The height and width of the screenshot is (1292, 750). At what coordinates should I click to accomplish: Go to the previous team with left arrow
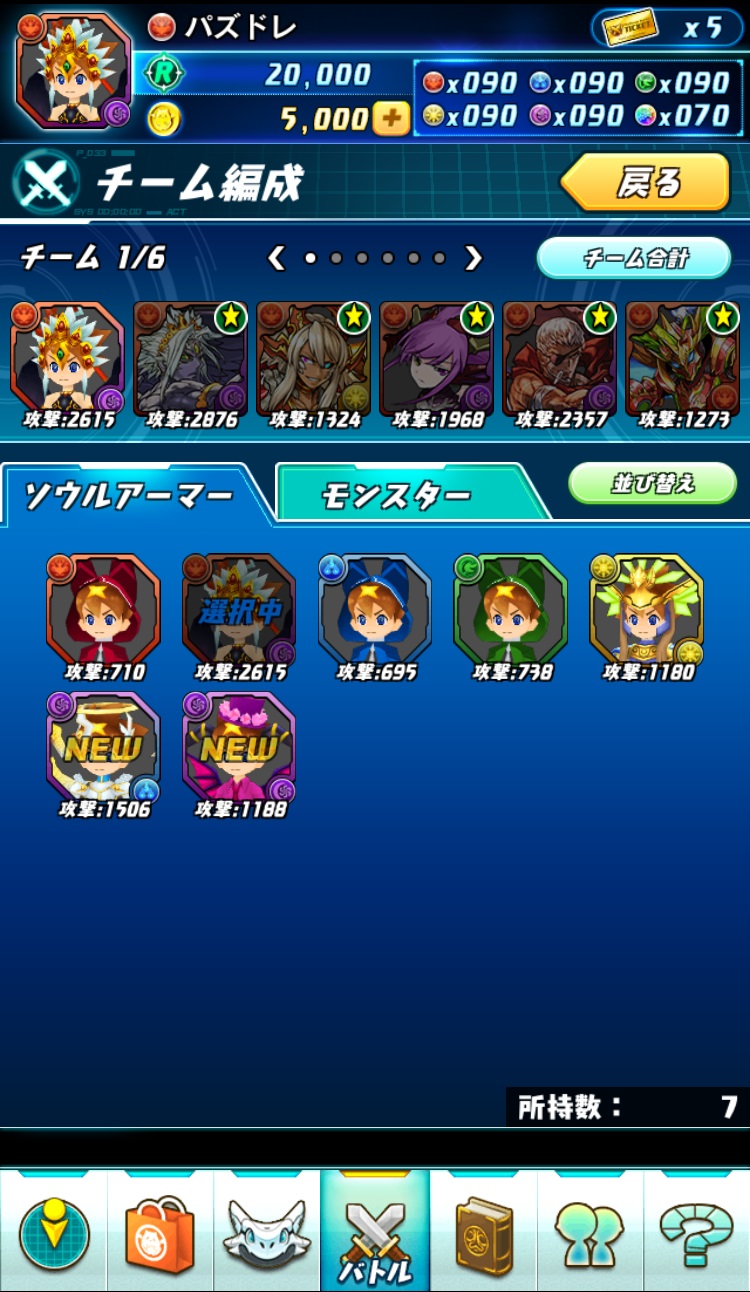click(277, 258)
